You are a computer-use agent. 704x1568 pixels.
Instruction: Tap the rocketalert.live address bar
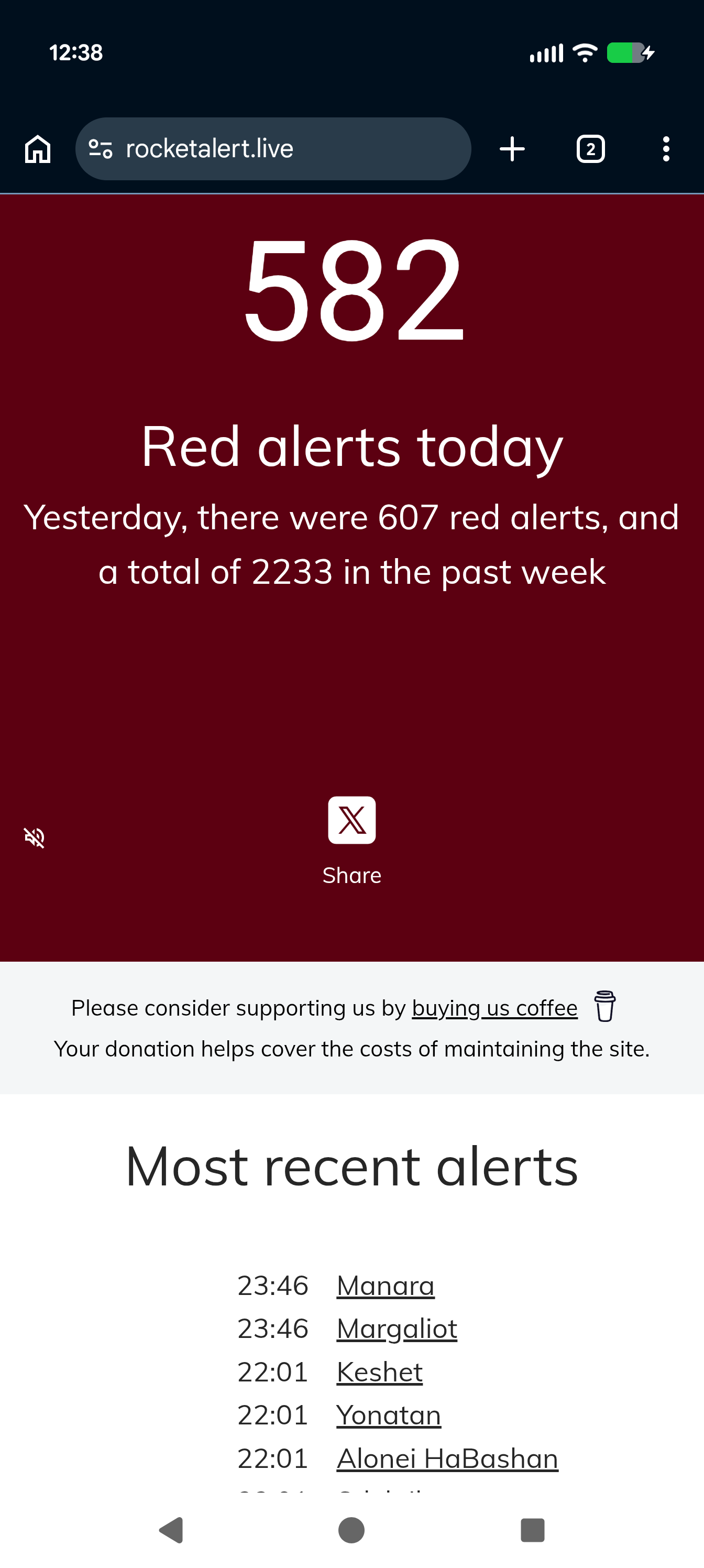[x=273, y=149]
